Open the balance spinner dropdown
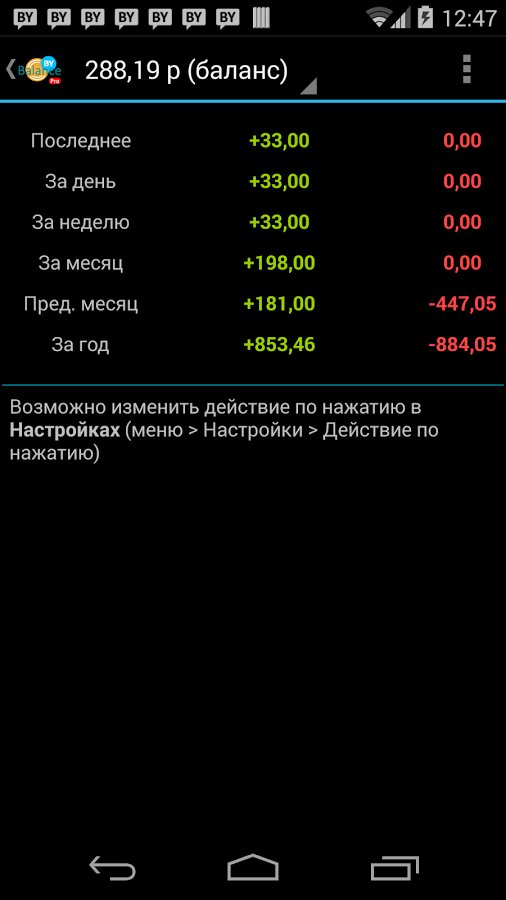The image size is (506, 900). point(198,71)
